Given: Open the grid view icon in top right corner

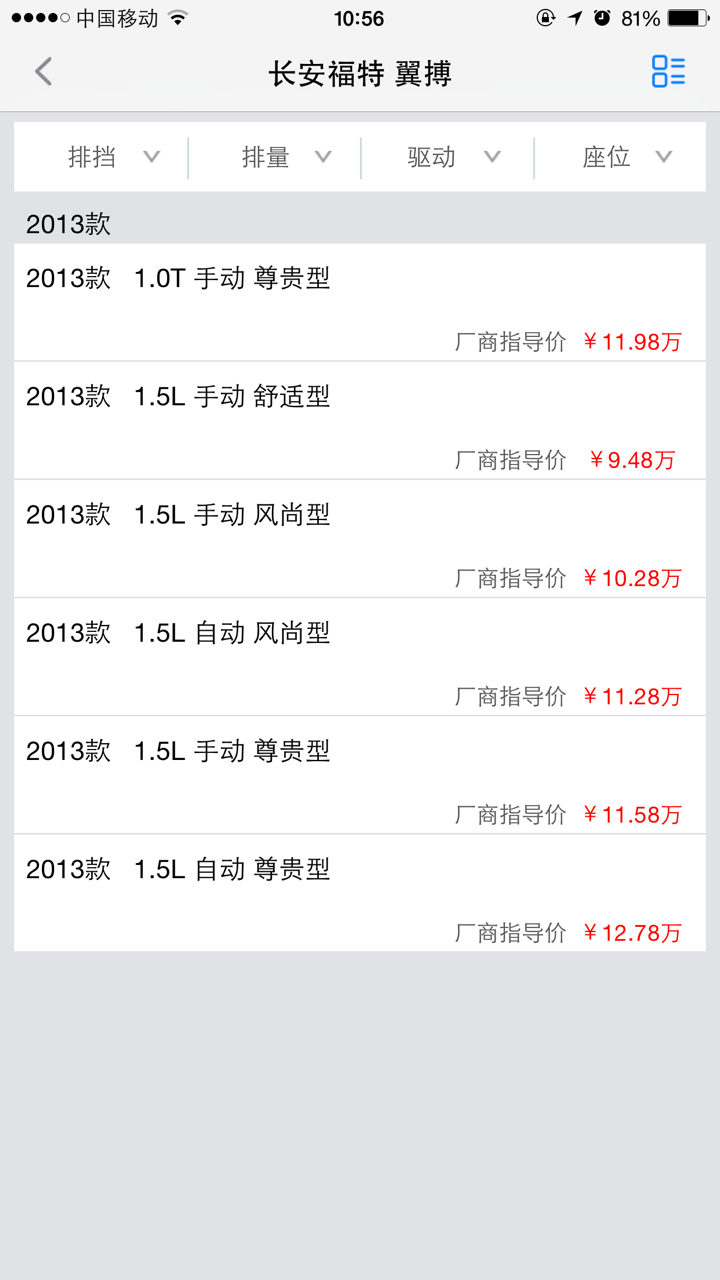Looking at the screenshot, I should tap(668, 72).
